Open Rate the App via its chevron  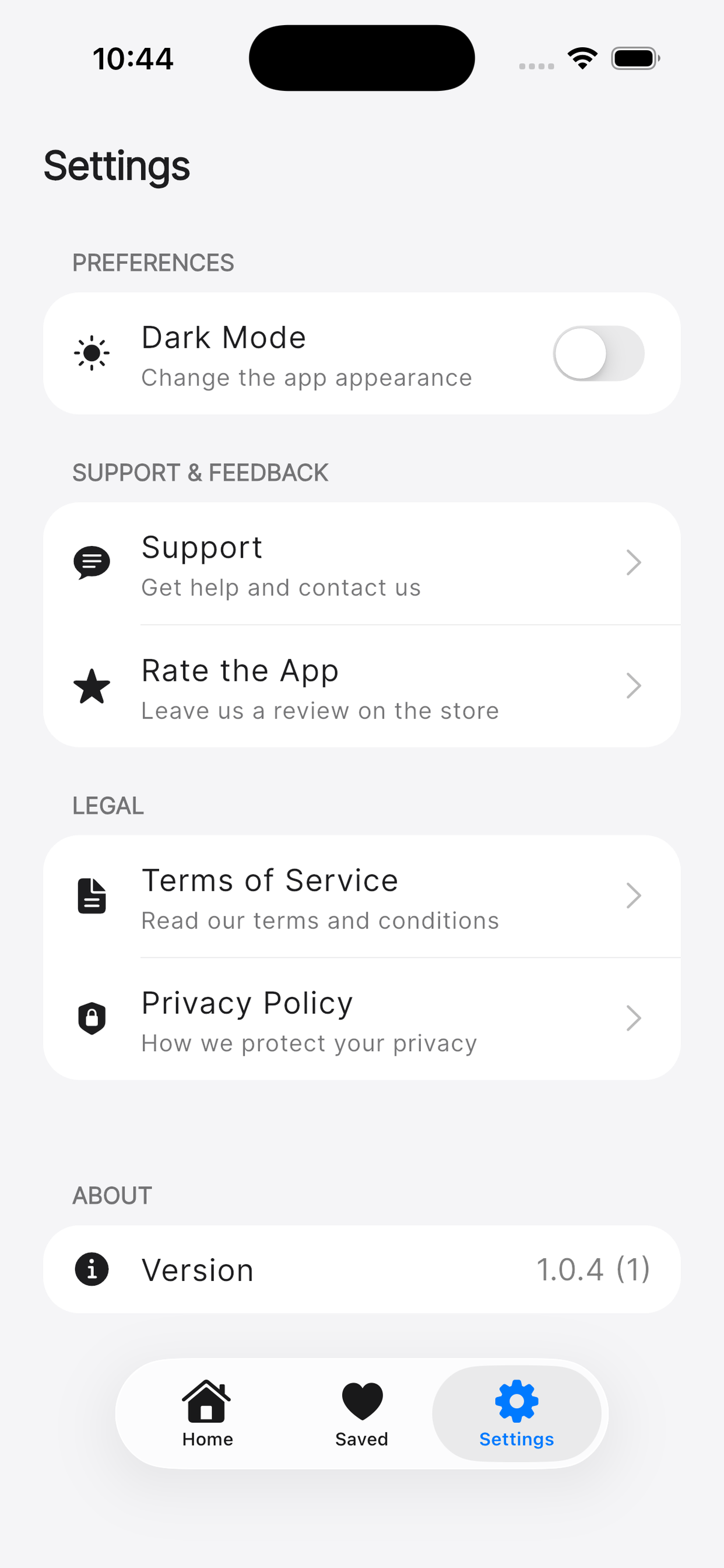click(634, 685)
